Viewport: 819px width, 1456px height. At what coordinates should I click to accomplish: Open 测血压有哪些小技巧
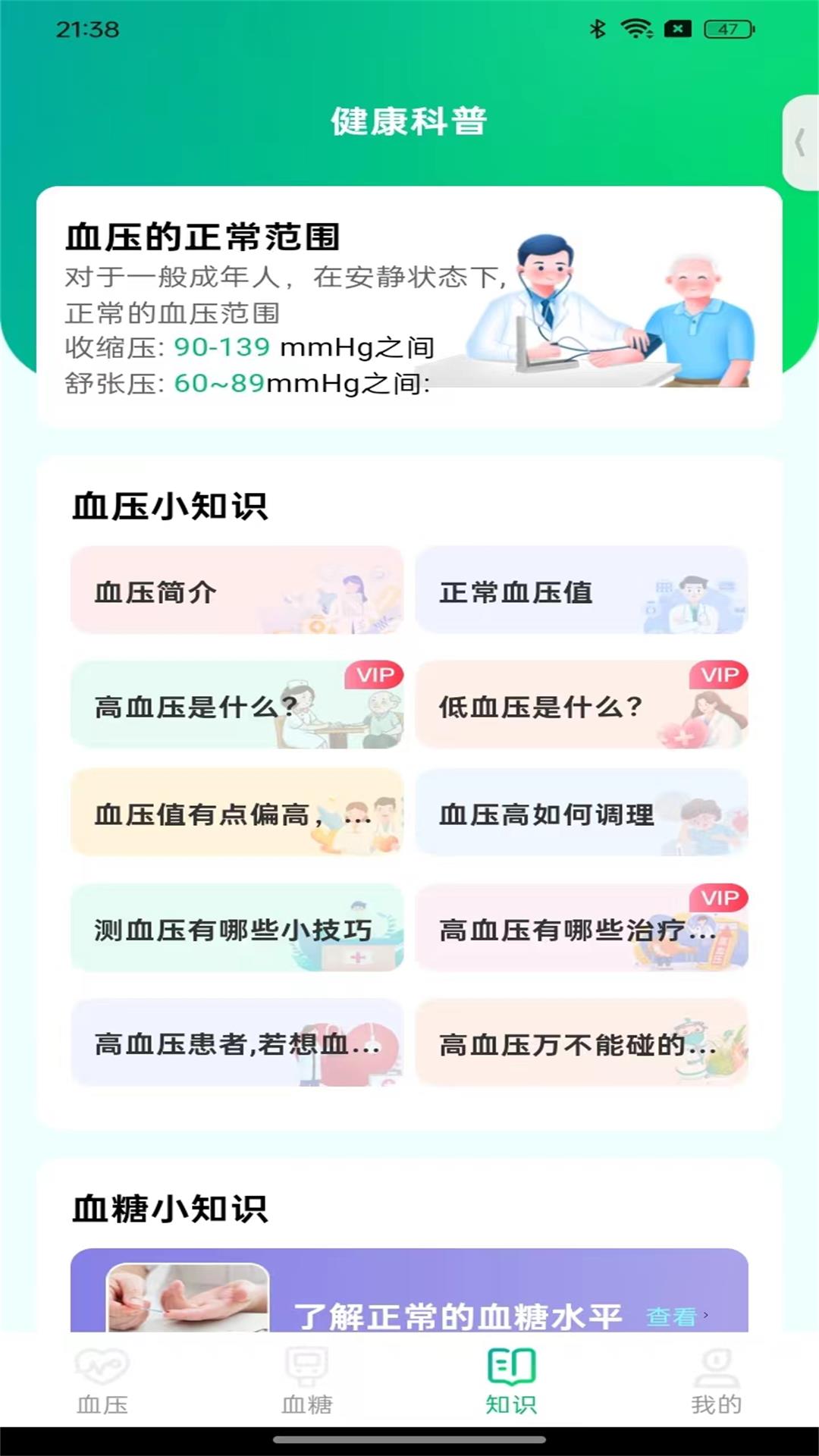pos(237,929)
